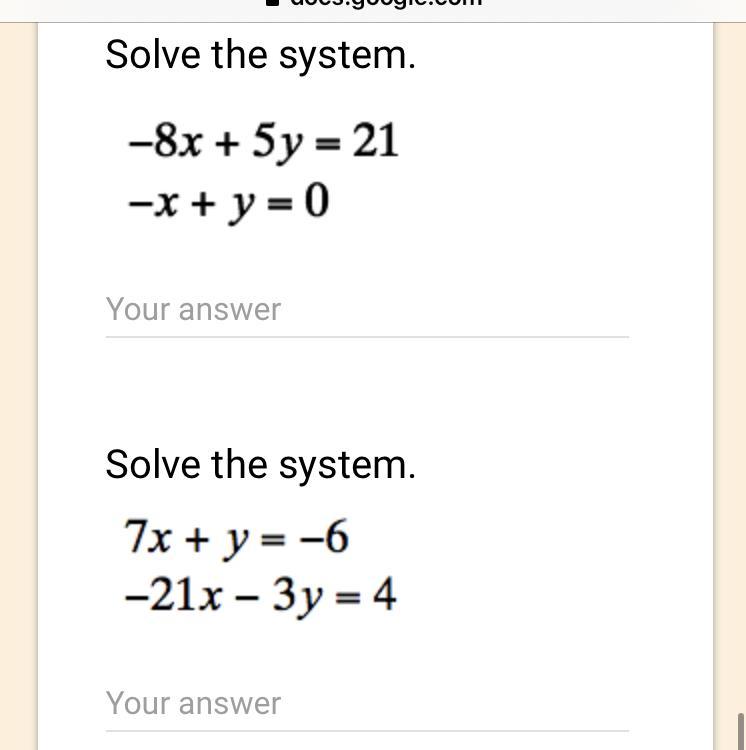The height and width of the screenshot is (750, 746).
Task: Tap the answer field under the -8x + 5y = 21 system
Action: [366, 310]
